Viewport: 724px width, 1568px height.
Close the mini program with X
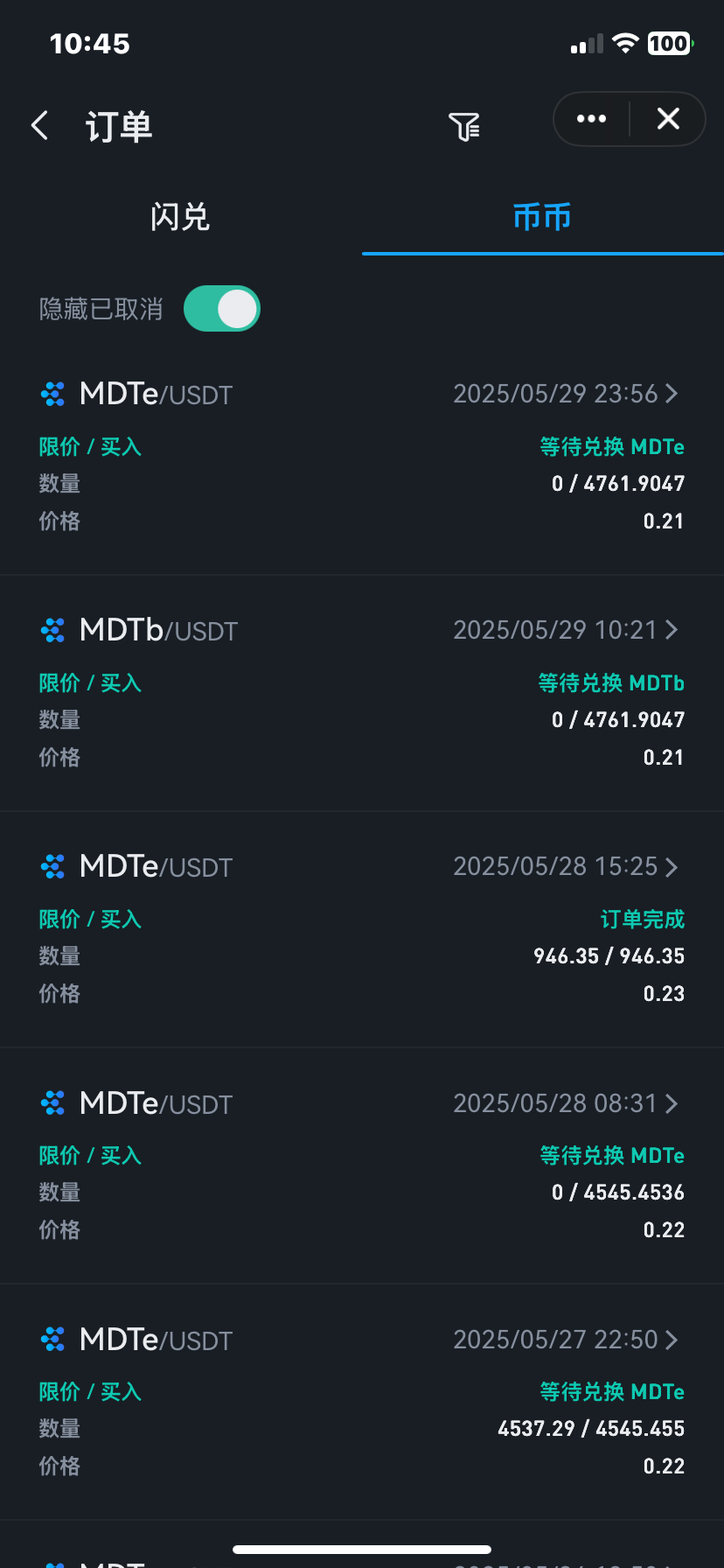tap(668, 119)
